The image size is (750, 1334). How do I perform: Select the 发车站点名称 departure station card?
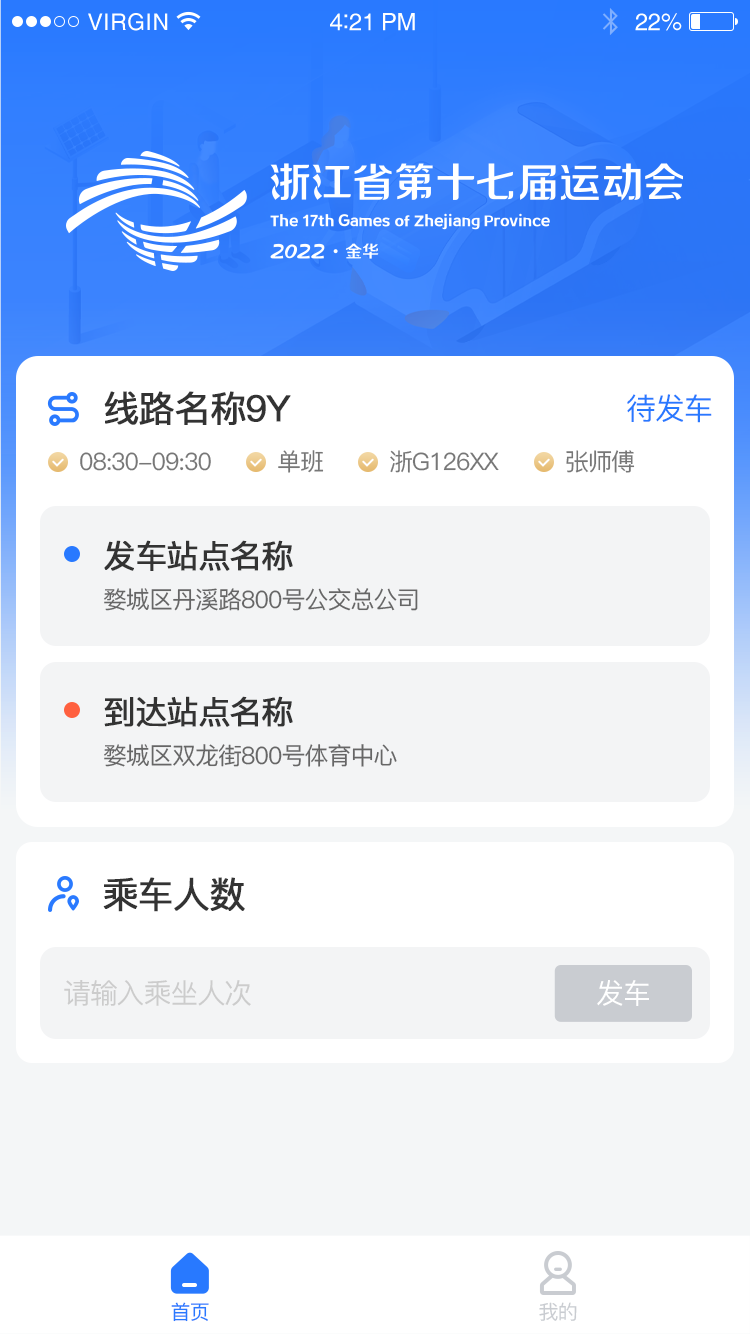click(375, 576)
